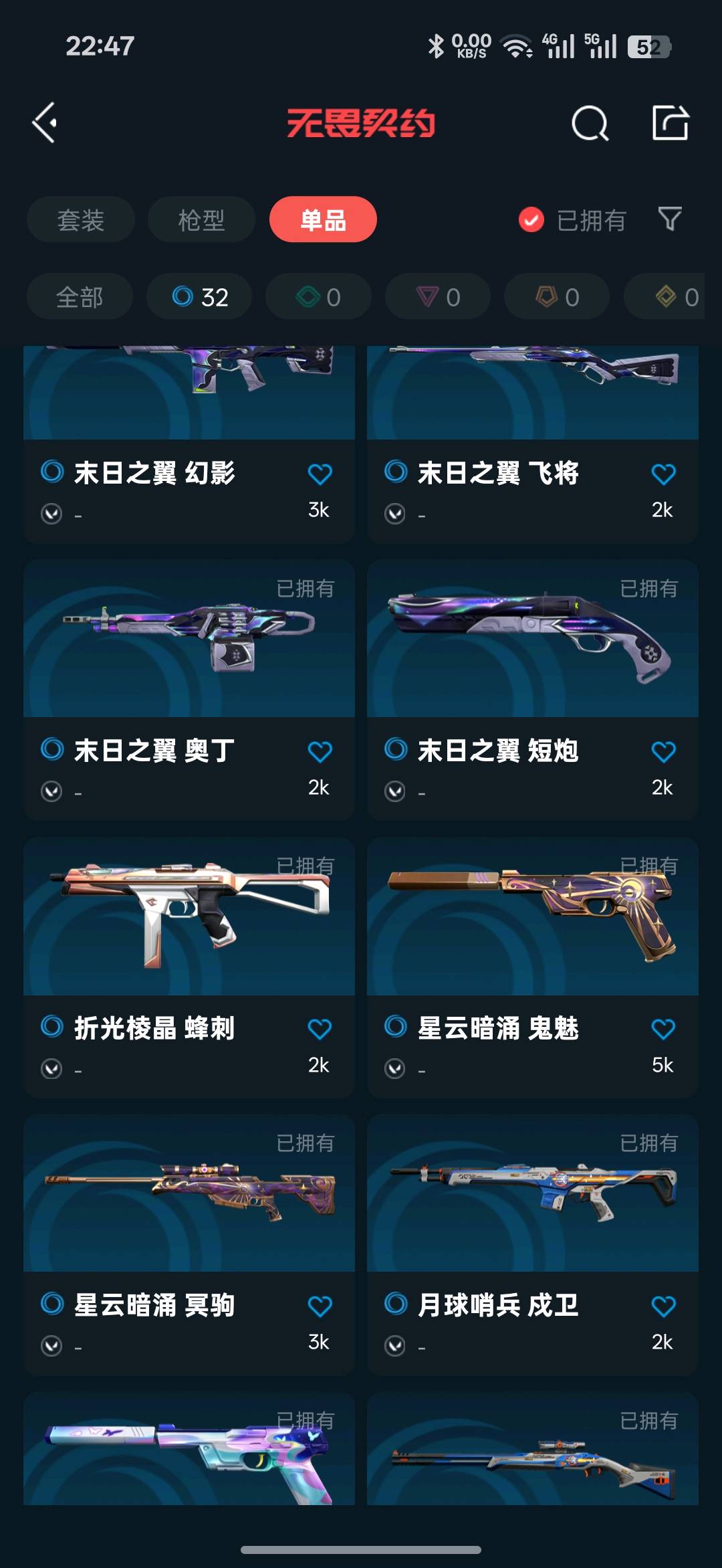
Task: Select the 全部 filter chip
Action: coord(80,297)
